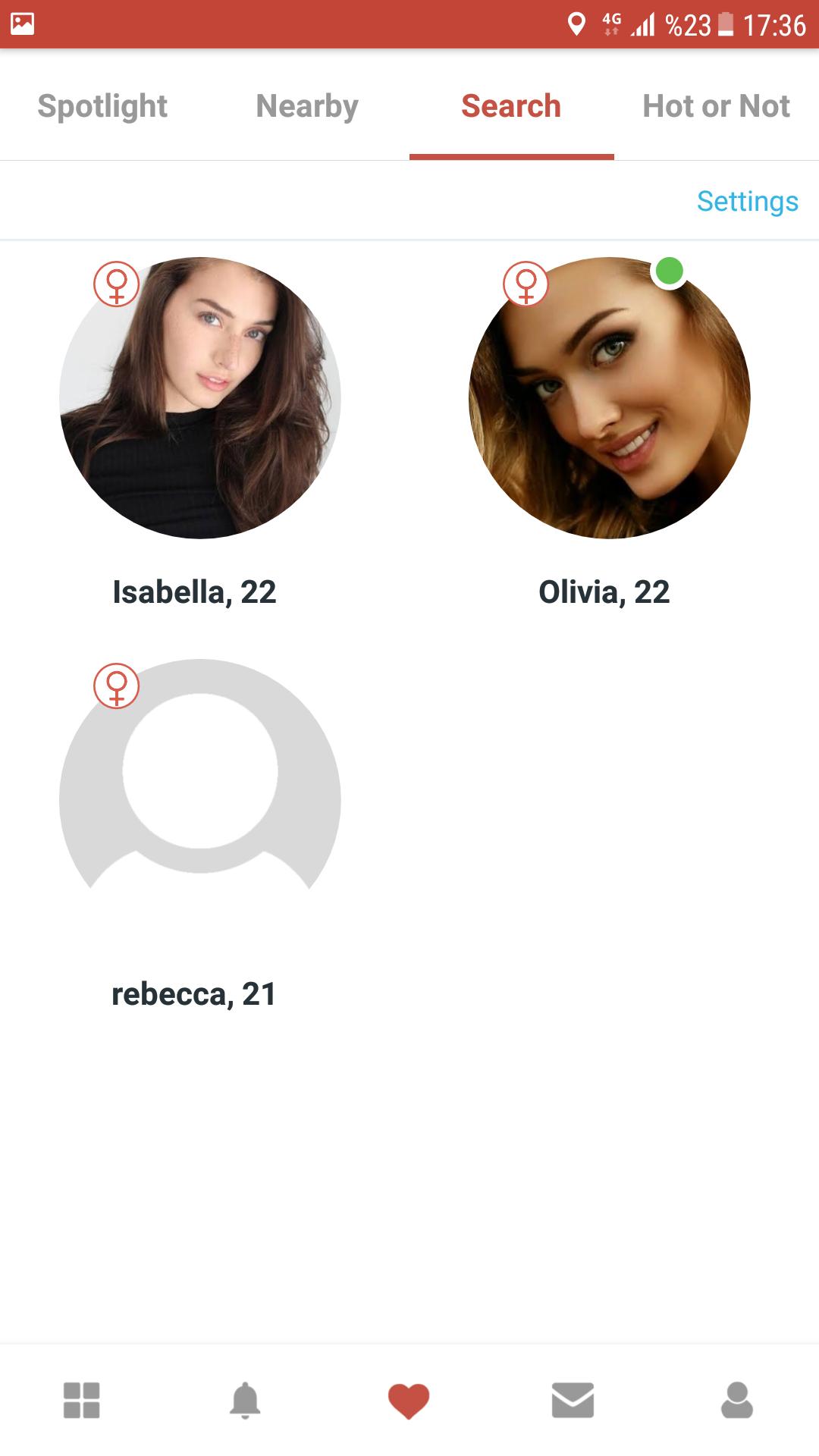Go to my profile icon
This screenshot has height=1456, width=819.
(x=736, y=1400)
